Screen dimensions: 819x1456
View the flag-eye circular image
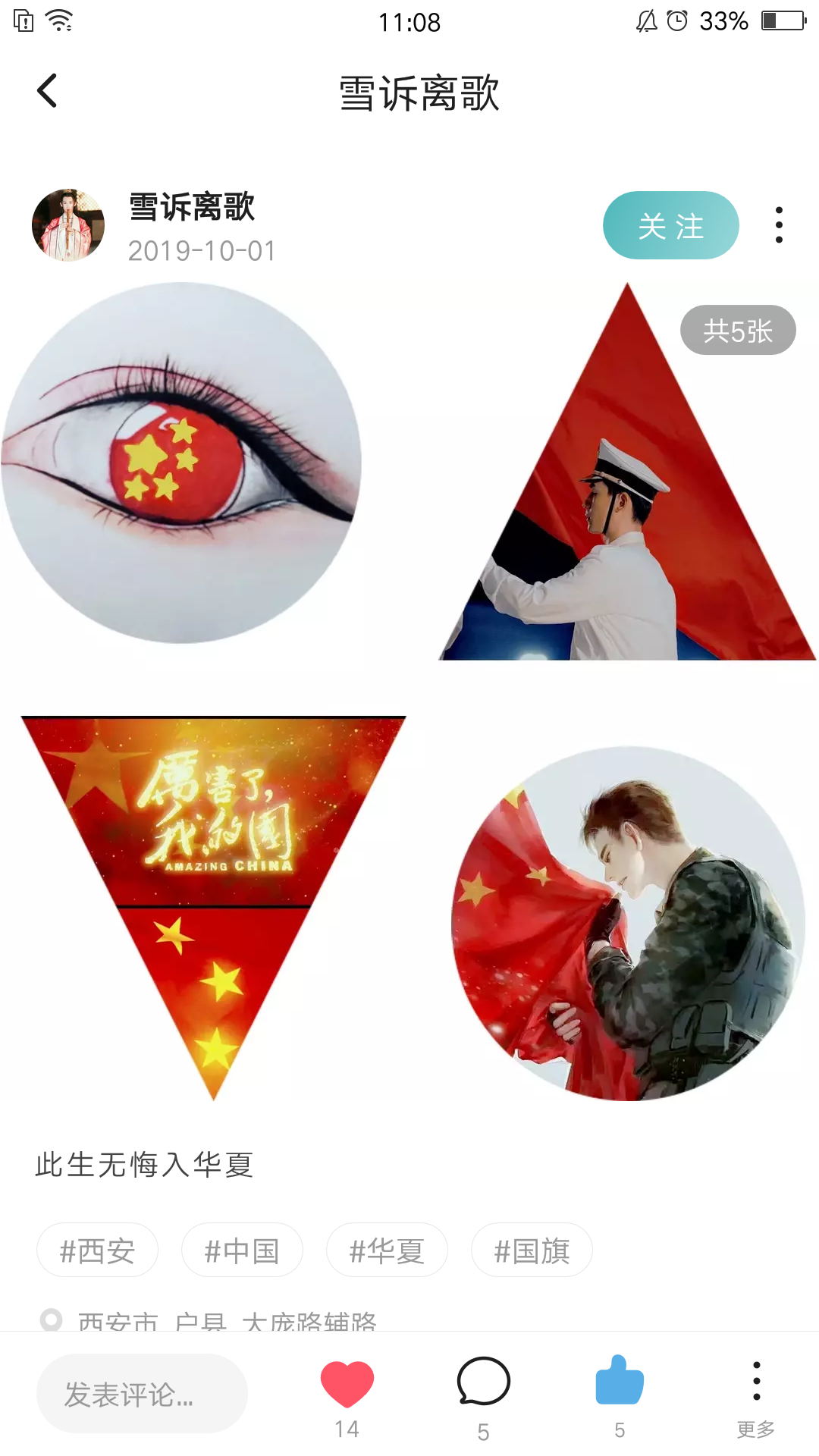pyautogui.click(x=182, y=463)
